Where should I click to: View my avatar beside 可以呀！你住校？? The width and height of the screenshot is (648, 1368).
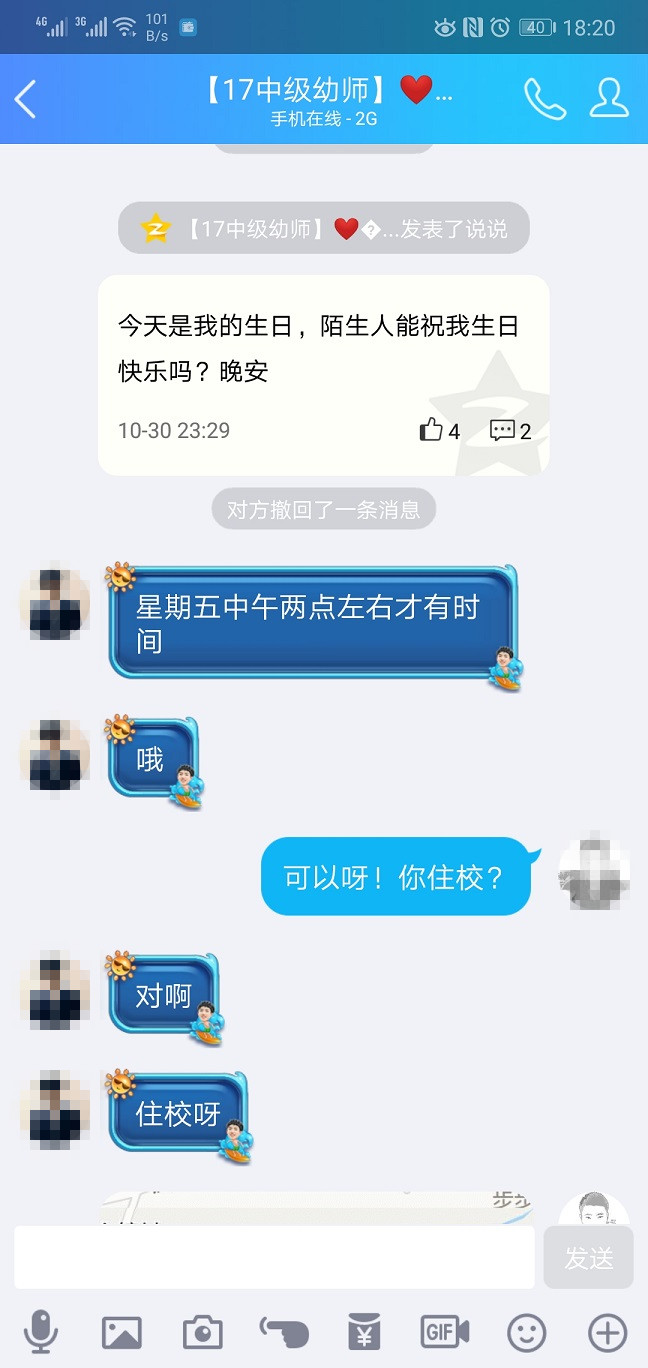click(x=594, y=870)
